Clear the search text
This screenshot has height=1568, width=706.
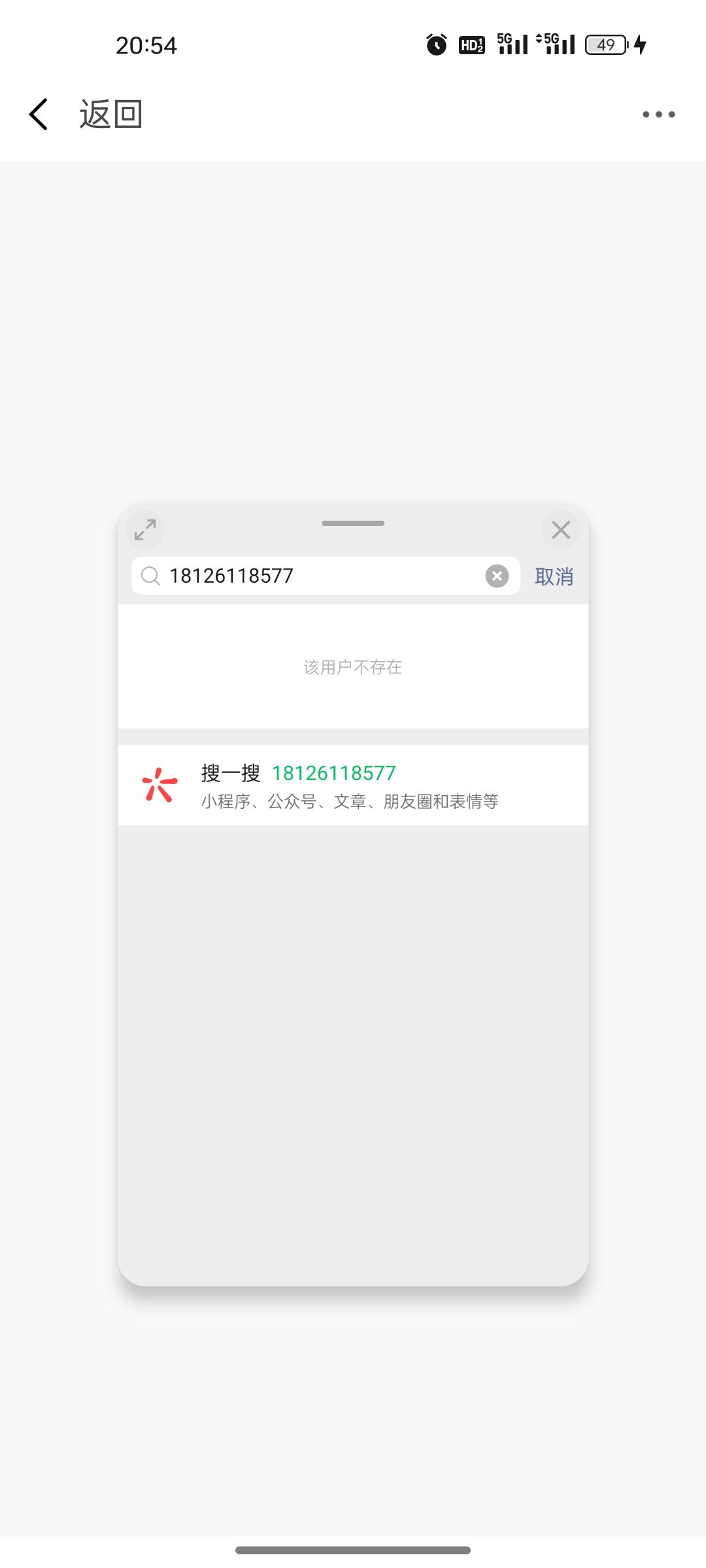pos(497,576)
